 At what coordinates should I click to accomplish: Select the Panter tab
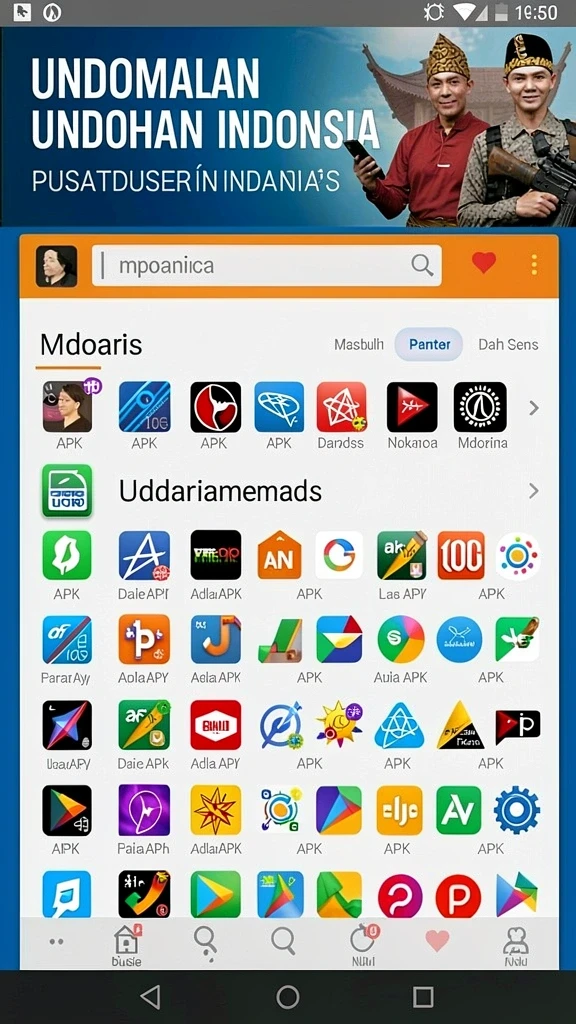point(429,344)
